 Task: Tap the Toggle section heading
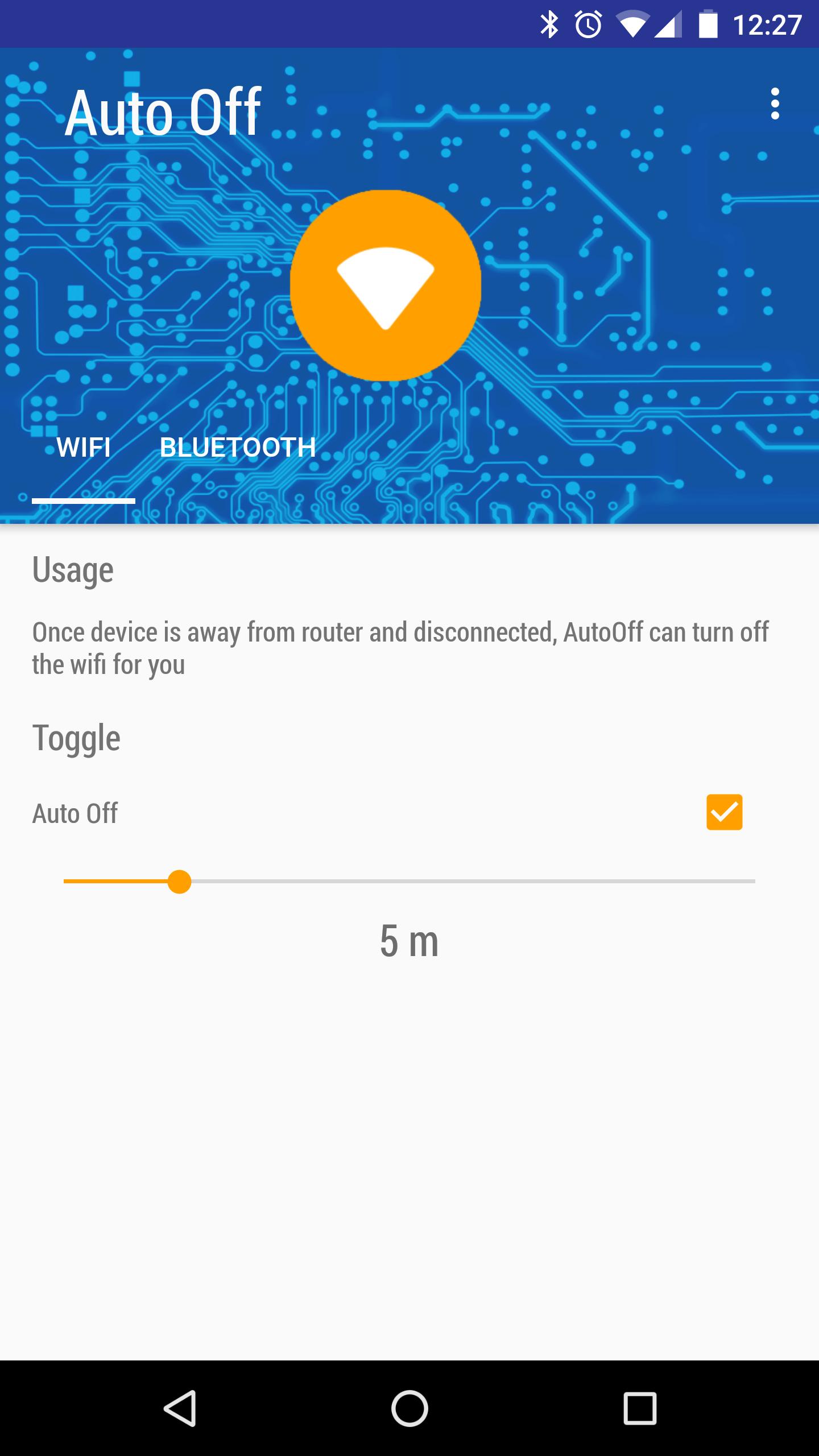tap(76, 738)
